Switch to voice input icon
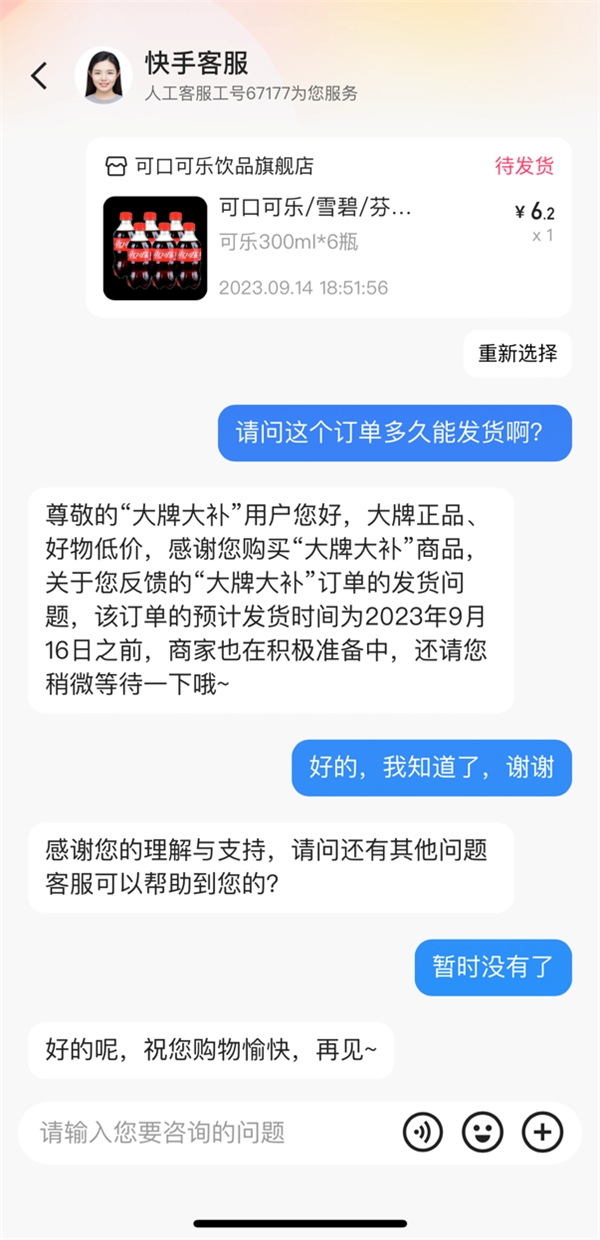This screenshot has width=600, height=1240. [x=423, y=1132]
